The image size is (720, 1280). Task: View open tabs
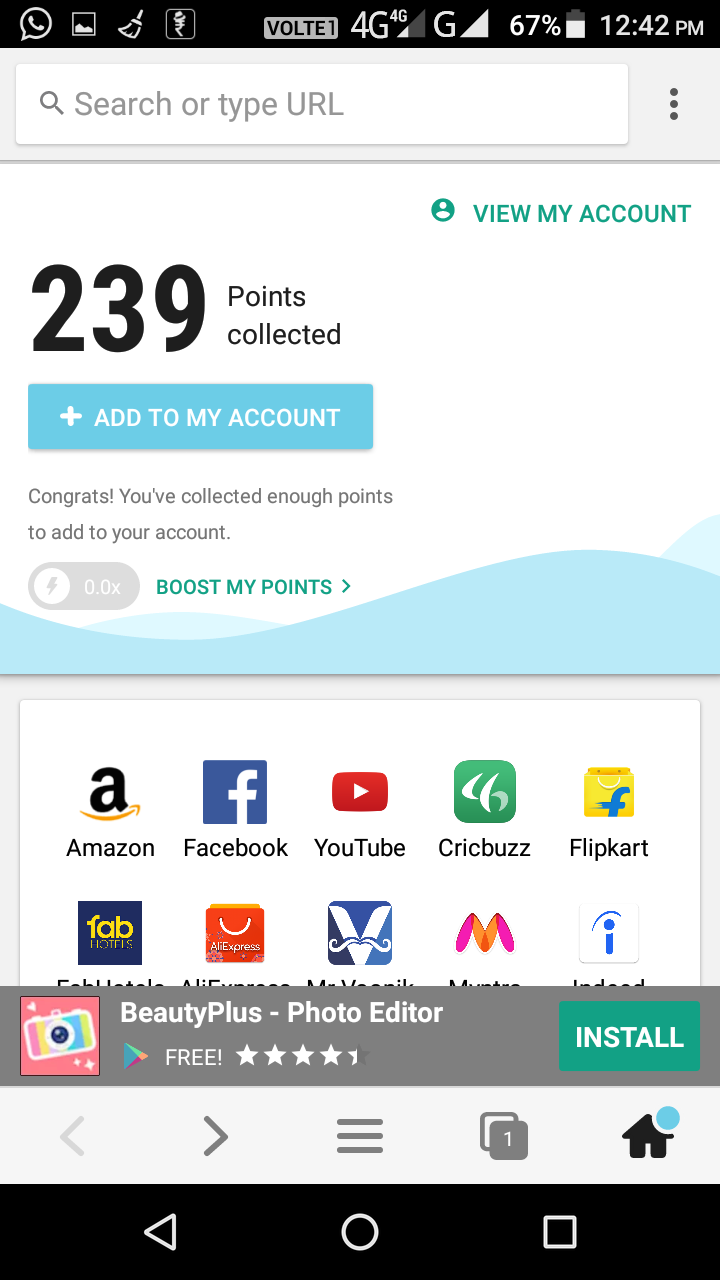[x=503, y=1136]
